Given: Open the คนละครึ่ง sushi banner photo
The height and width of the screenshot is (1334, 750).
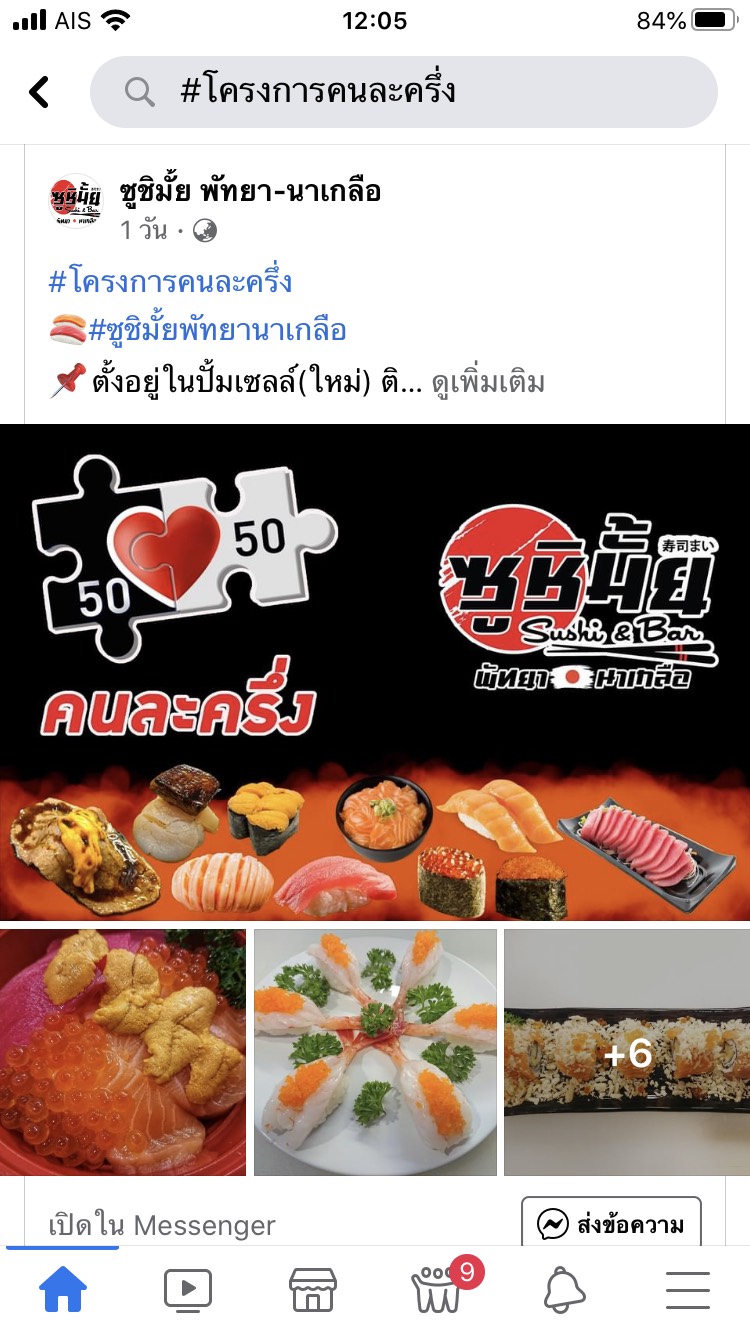Looking at the screenshot, I should (375, 672).
